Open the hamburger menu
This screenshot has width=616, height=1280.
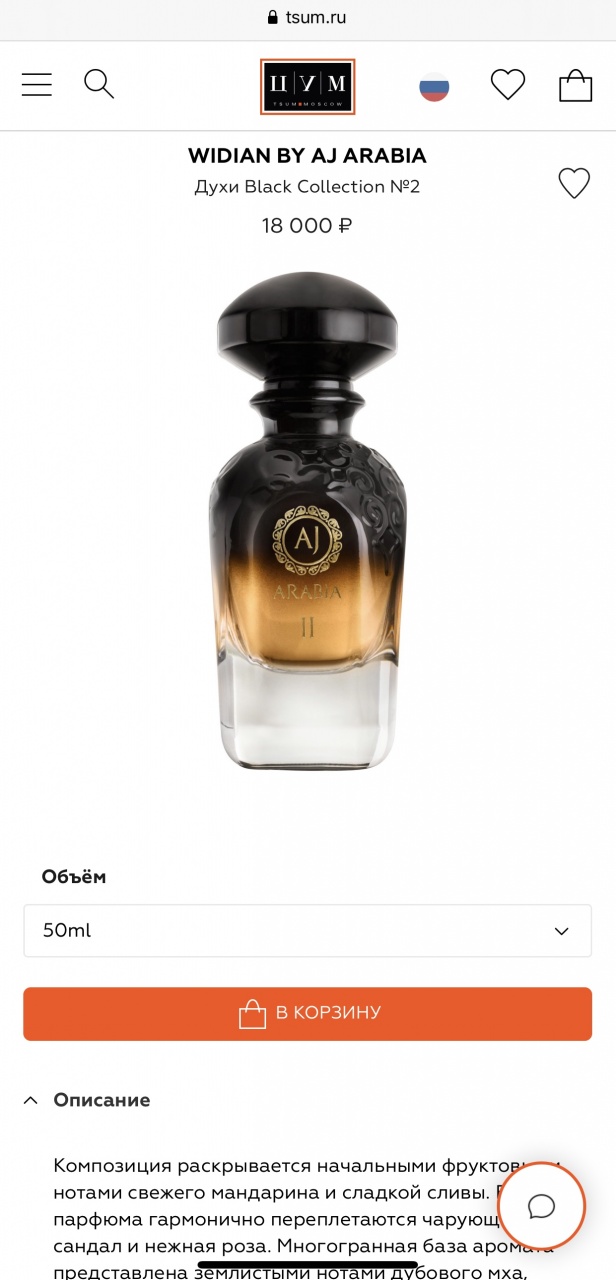click(37, 85)
